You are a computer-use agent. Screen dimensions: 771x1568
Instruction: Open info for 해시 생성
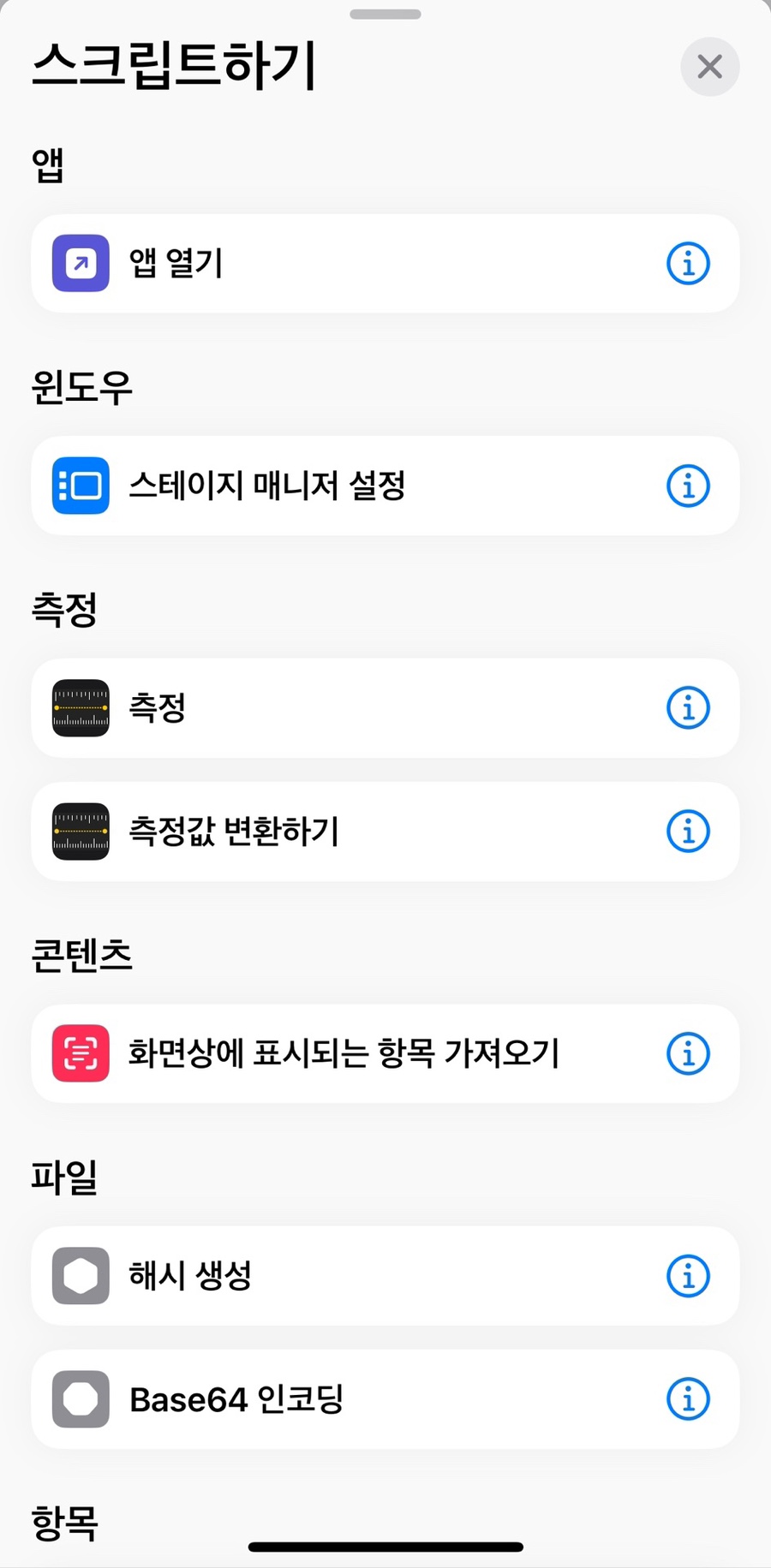[x=688, y=1276]
